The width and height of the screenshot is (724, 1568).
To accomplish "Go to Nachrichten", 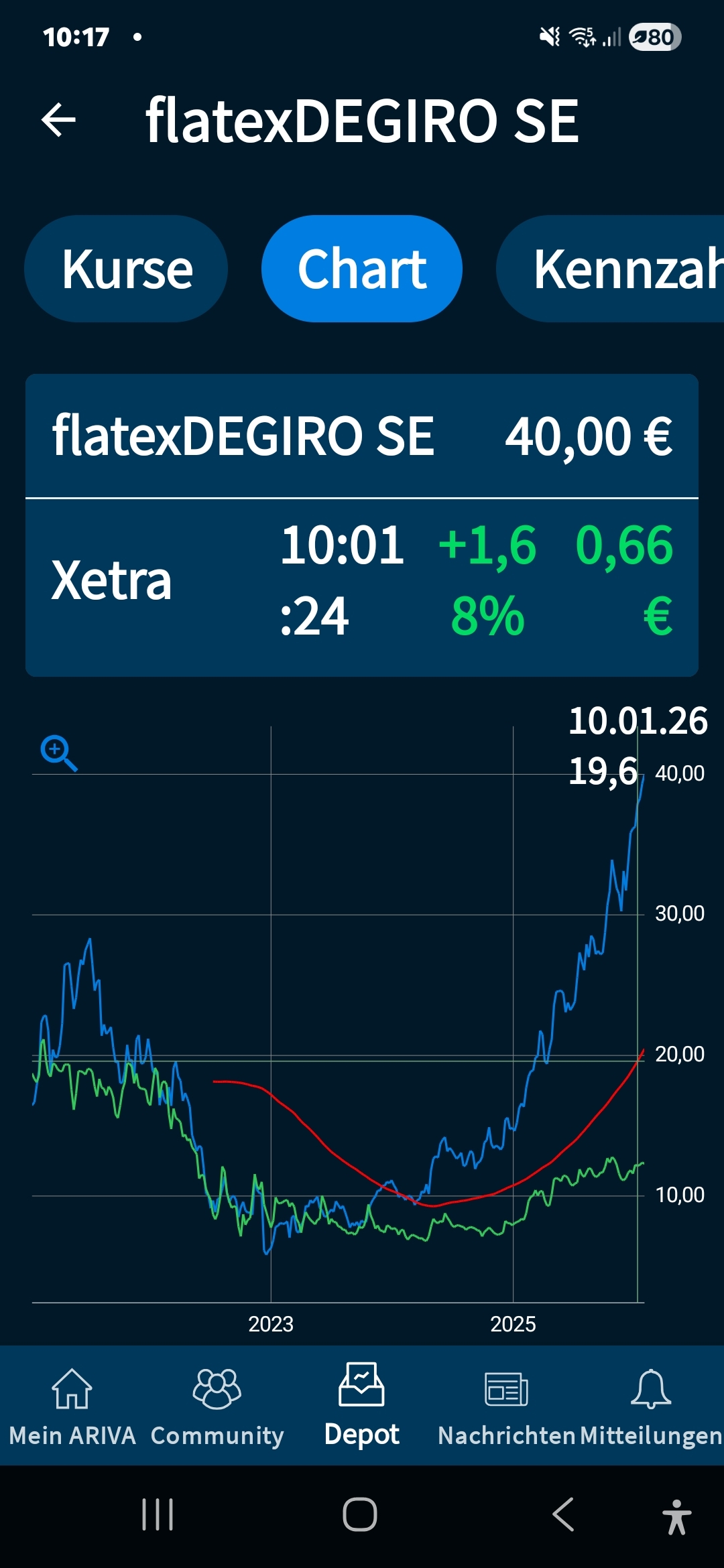I will [507, 1405].
